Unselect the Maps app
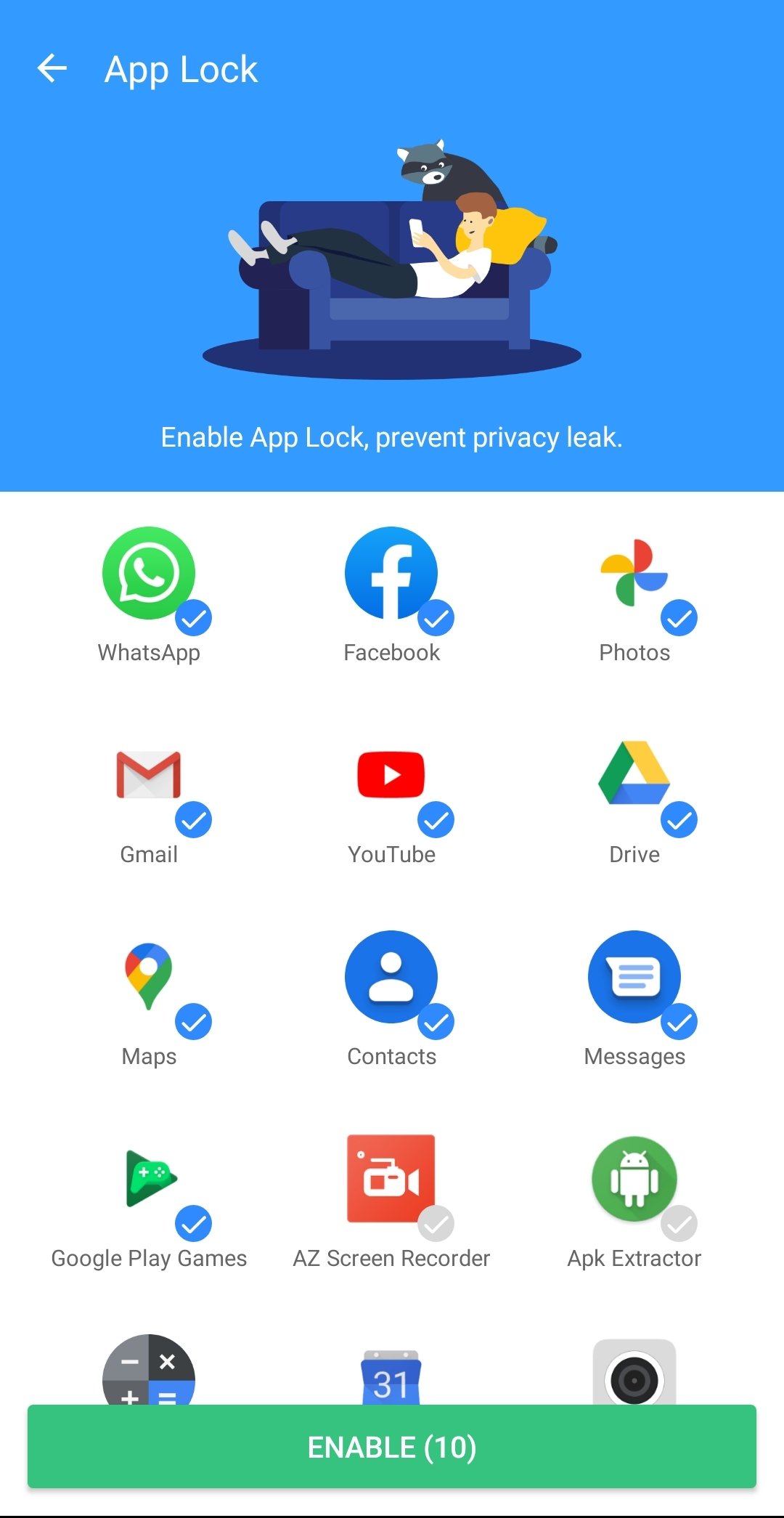This screenshot has height=1518, width=784. click(x=149, y=999)
